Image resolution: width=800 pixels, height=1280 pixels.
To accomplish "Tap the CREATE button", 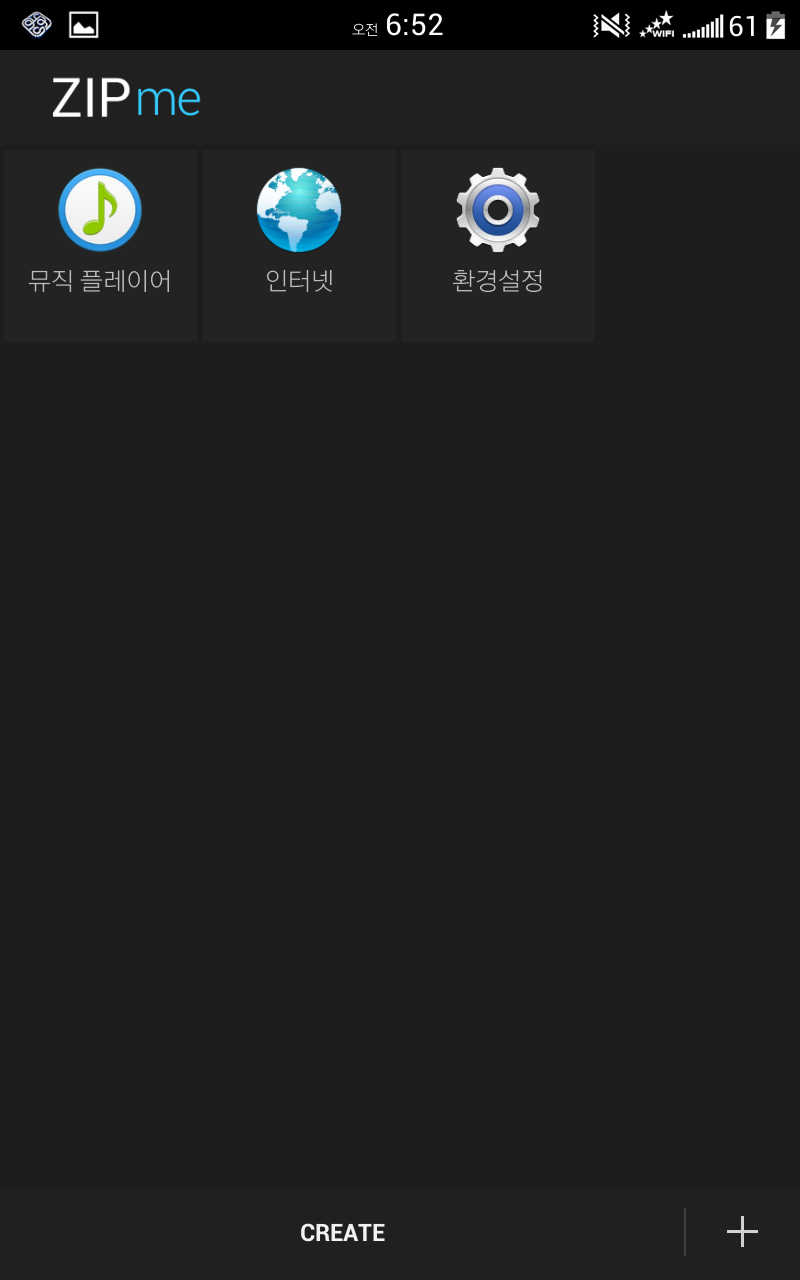I will pos(342,1232).
